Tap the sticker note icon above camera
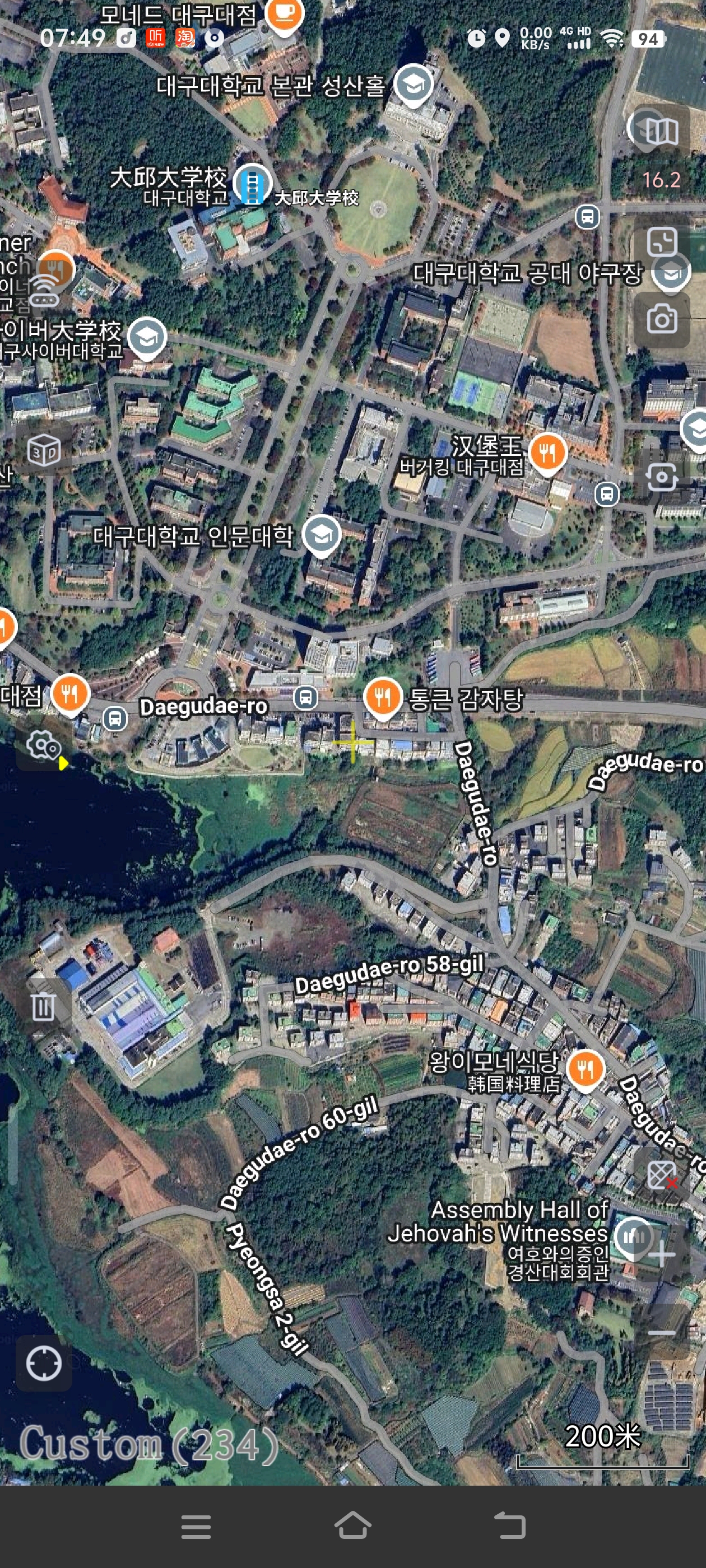 (x=662, y=242)
